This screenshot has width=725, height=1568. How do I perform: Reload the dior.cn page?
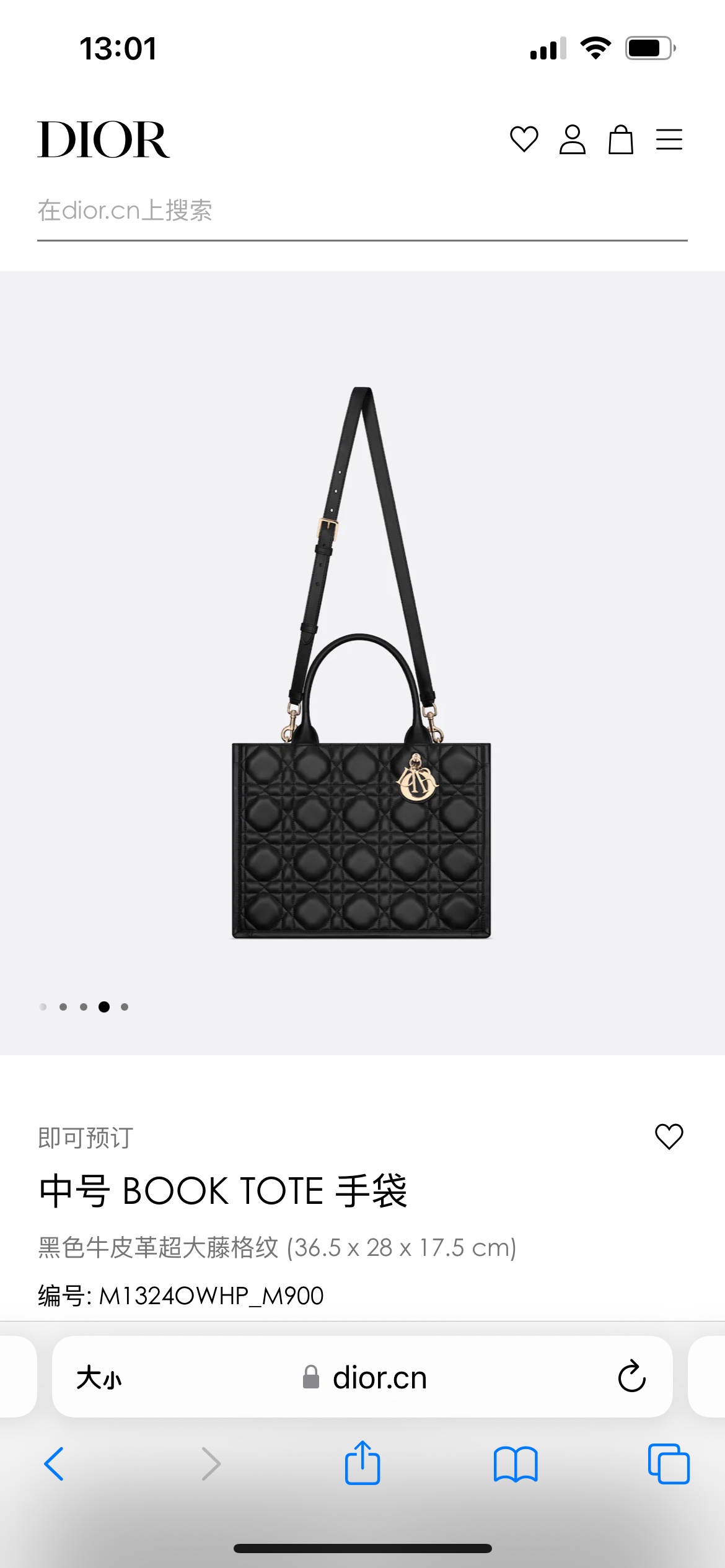pos(631,1377)
